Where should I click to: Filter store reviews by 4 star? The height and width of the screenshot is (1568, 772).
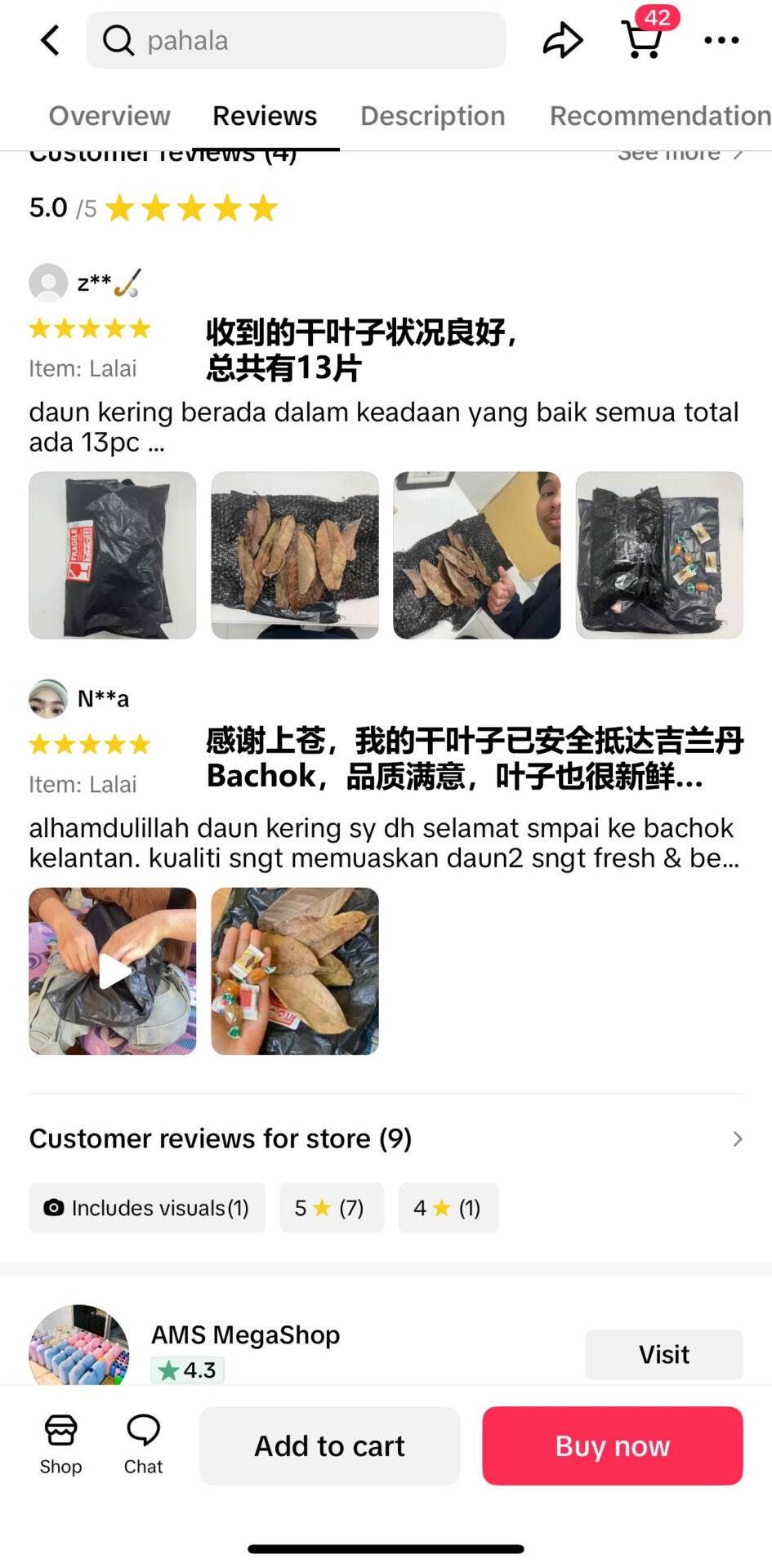448,1208
